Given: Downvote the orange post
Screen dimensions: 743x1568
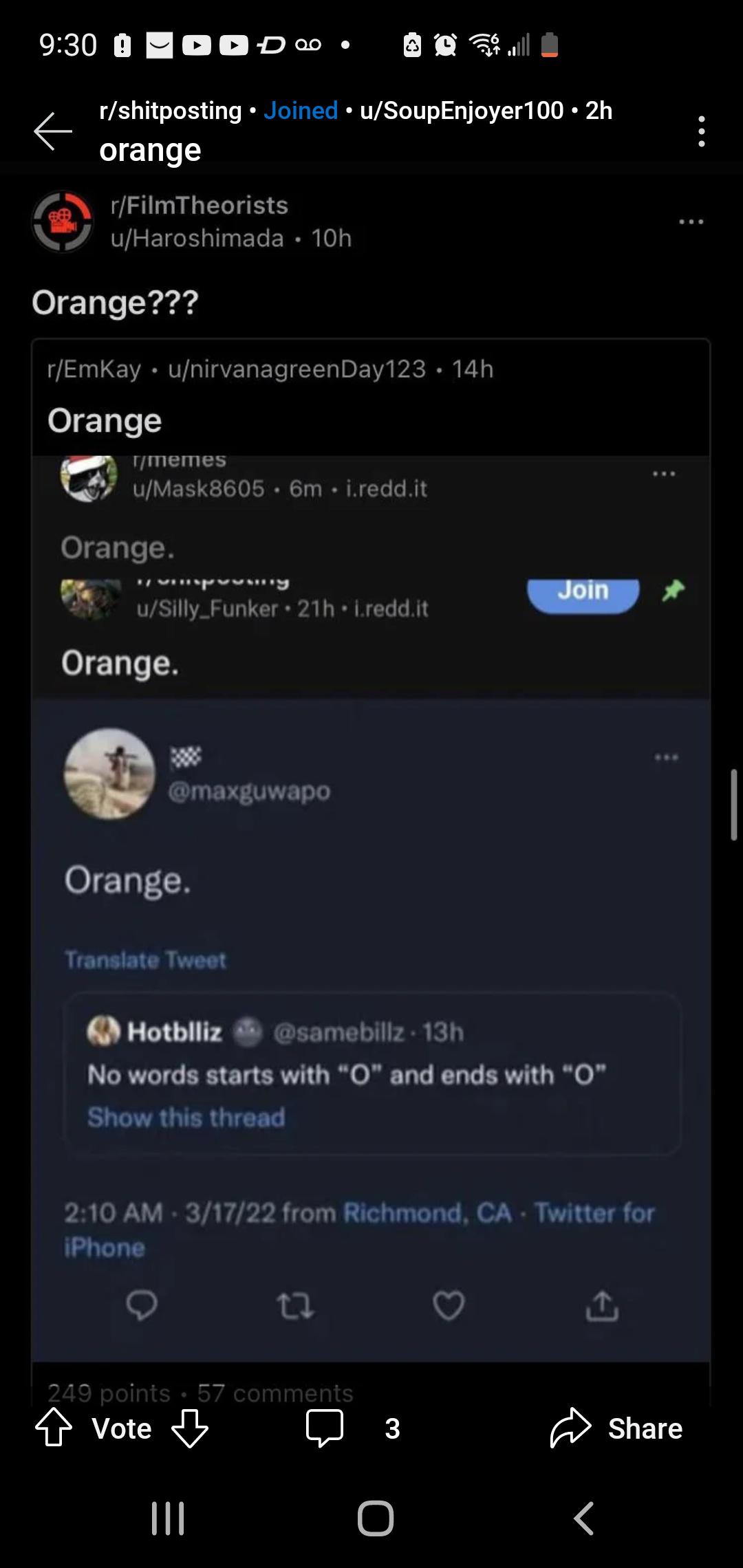Looking at the screenshot, I should (x=189, y=1428).
